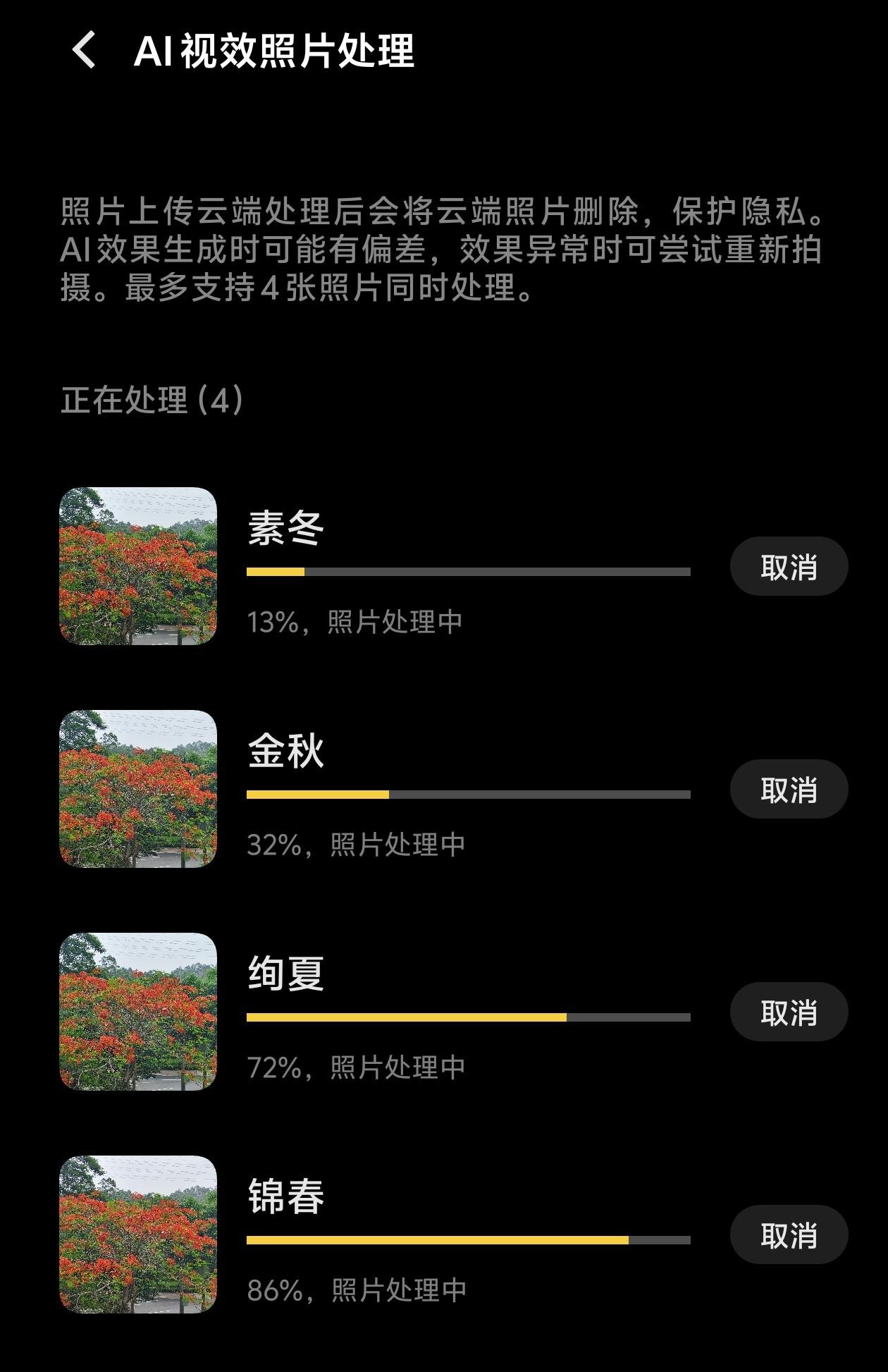Cancel the 素冬 photo processing

[x=789, y=567]
